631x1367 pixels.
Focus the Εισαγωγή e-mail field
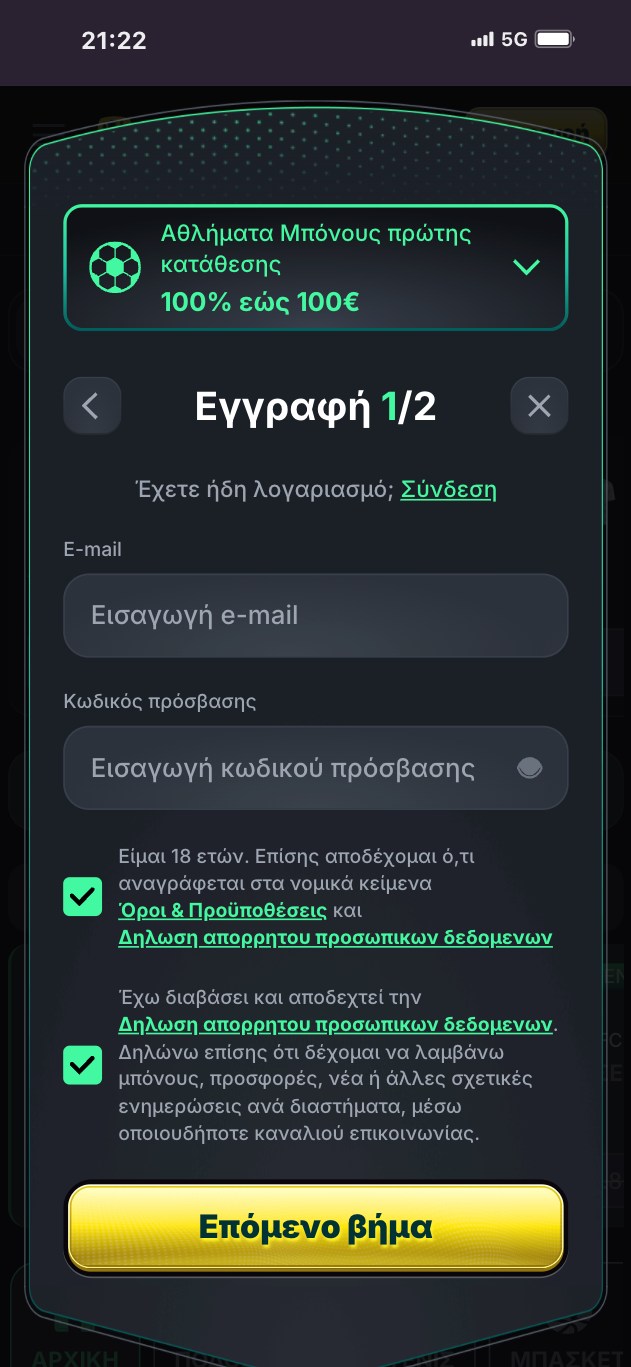click(315, 615)
